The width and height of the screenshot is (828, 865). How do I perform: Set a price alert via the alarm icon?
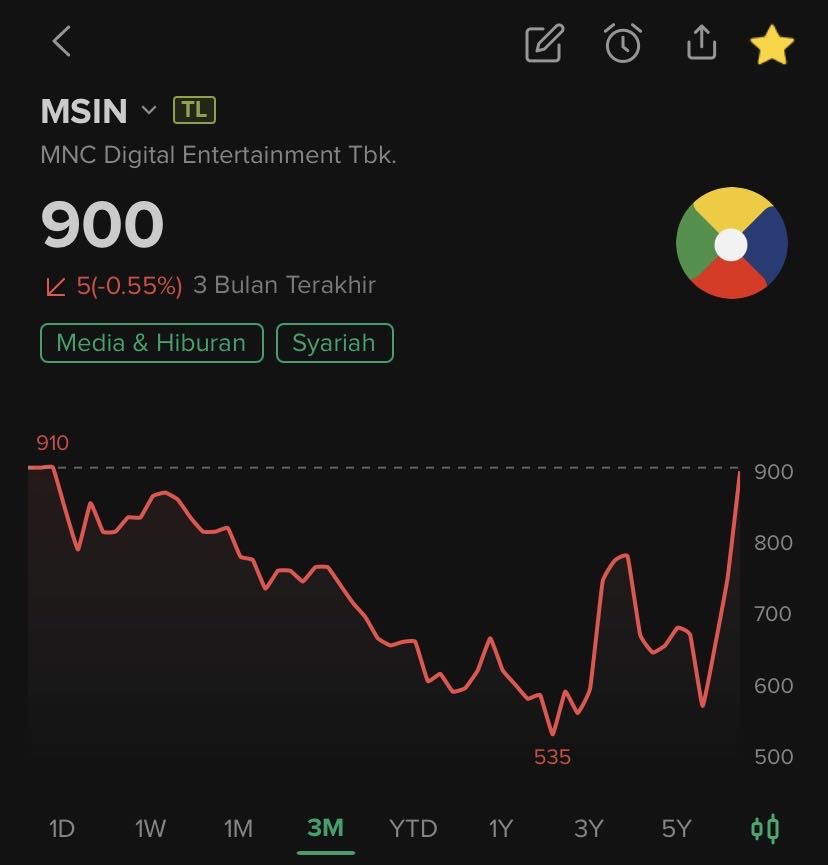click(x=622, y=43)
